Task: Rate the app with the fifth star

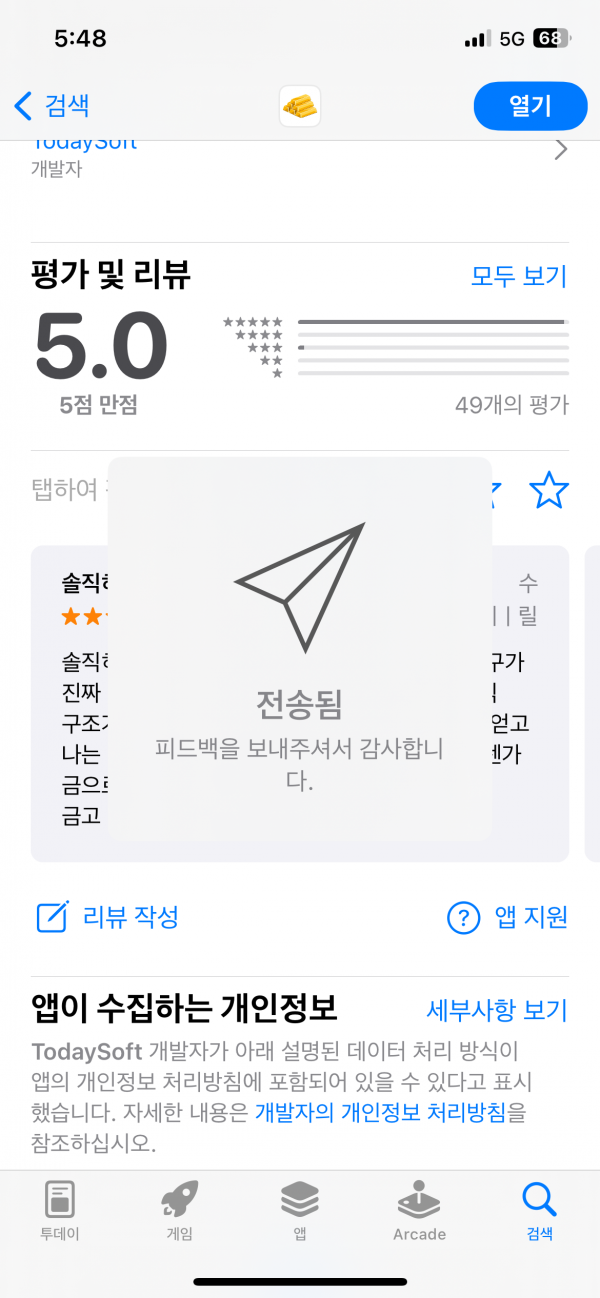Action: point(548,490)
